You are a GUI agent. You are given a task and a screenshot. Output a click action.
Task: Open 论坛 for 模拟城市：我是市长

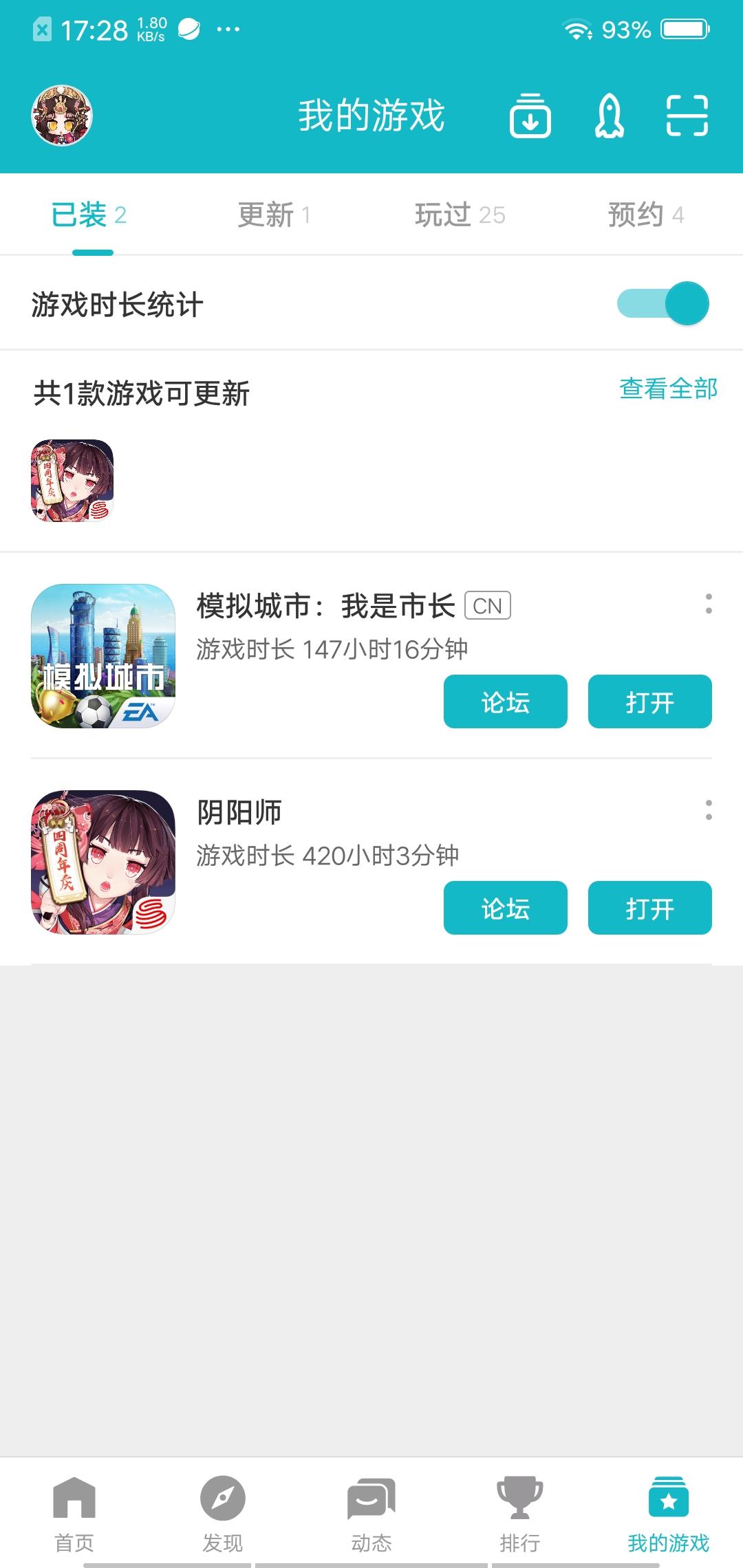click(505, 701)
